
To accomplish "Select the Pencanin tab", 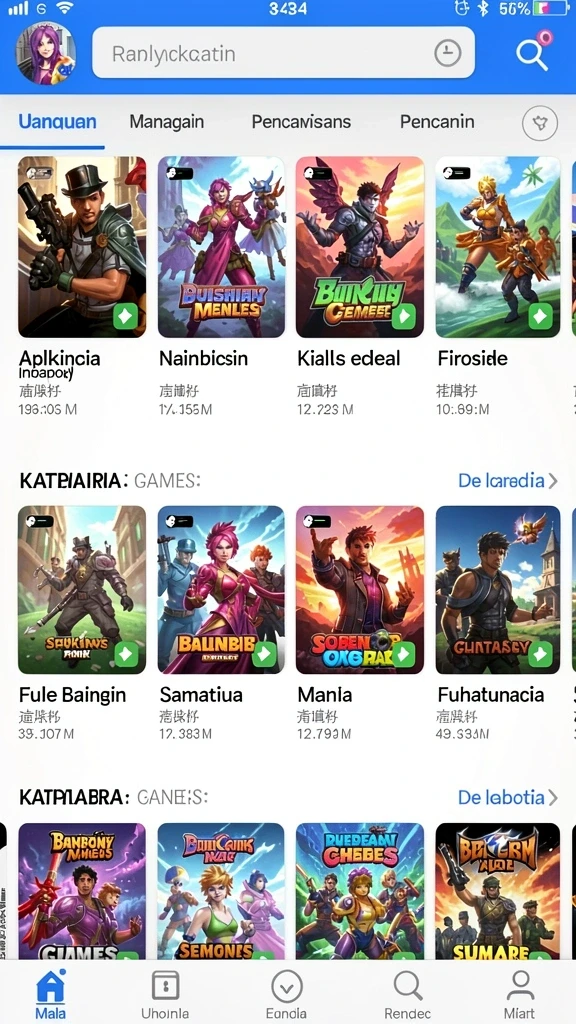I will click(437, 122).
